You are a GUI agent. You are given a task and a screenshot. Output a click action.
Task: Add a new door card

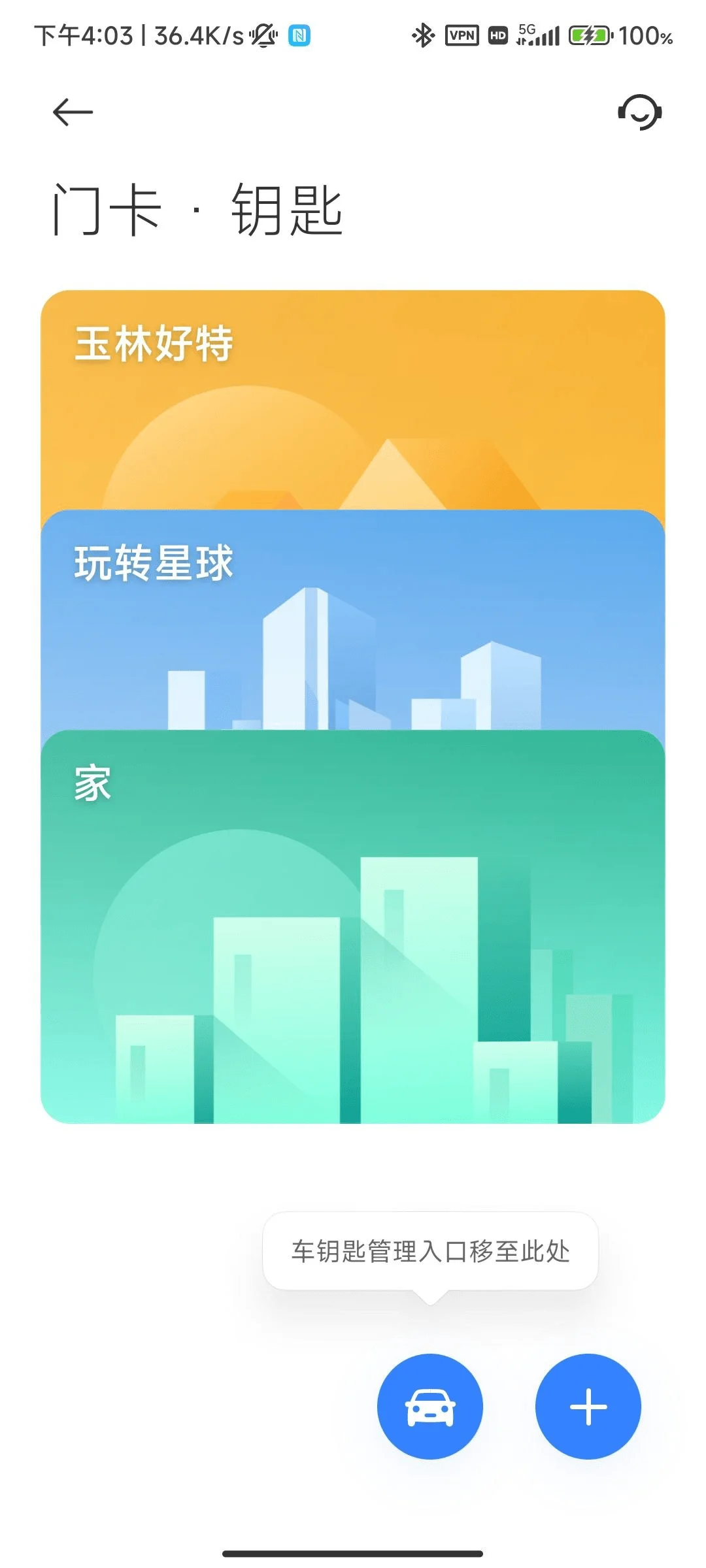point(588,1406)
